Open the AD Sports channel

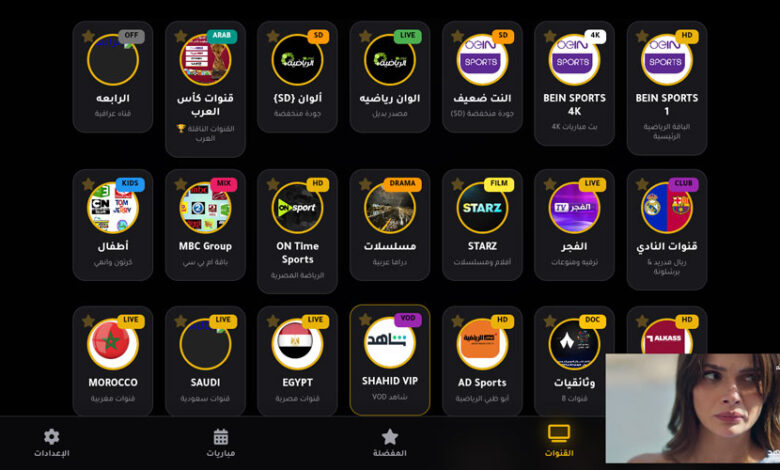coord(482,358)
